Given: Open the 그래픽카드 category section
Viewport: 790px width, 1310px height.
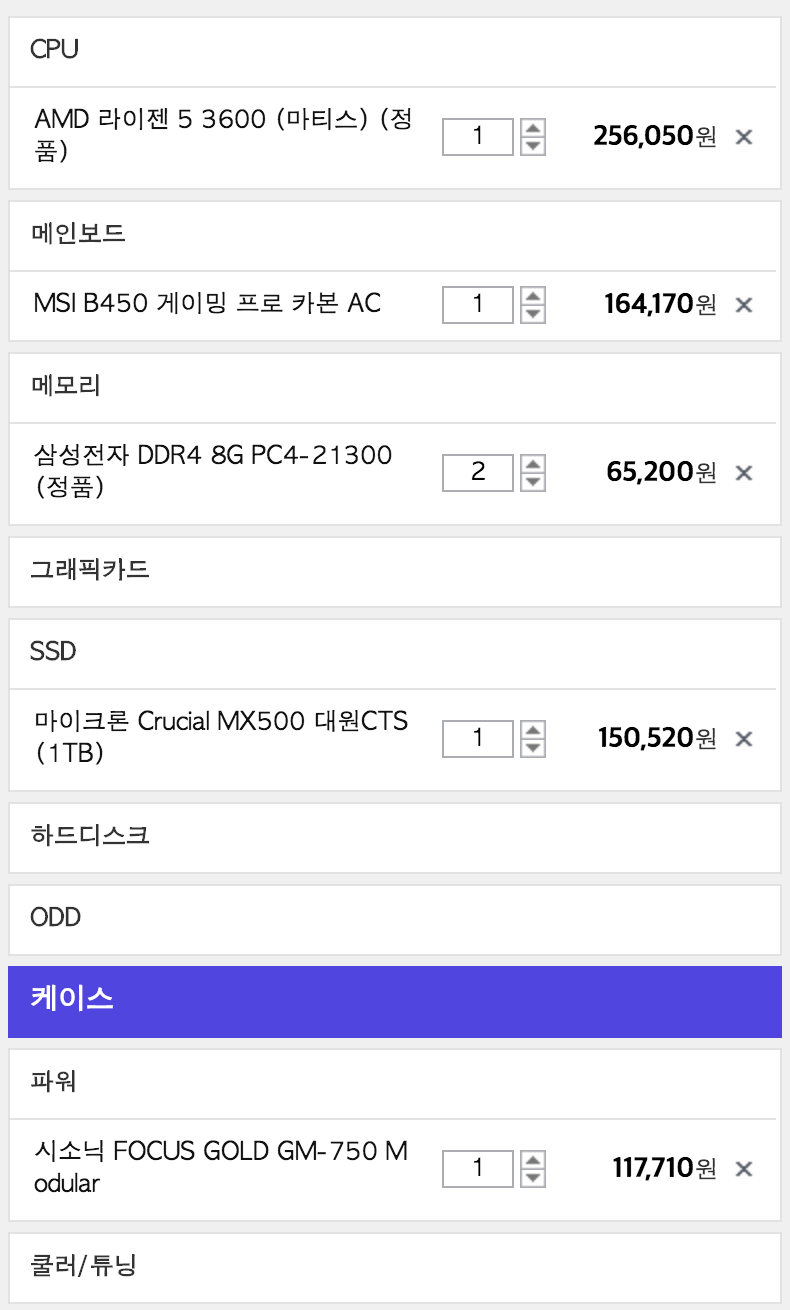Looking at the screenshot, I should (395, 571).
